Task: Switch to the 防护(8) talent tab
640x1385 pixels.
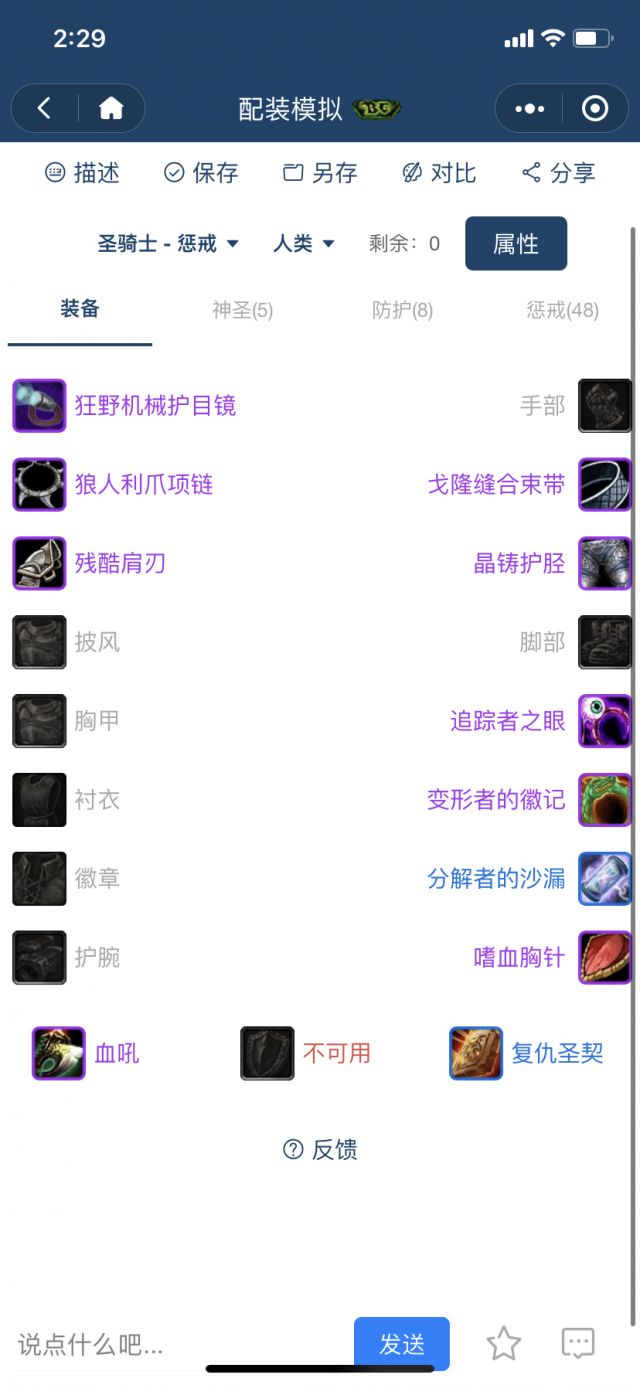Action: point(402,310)
